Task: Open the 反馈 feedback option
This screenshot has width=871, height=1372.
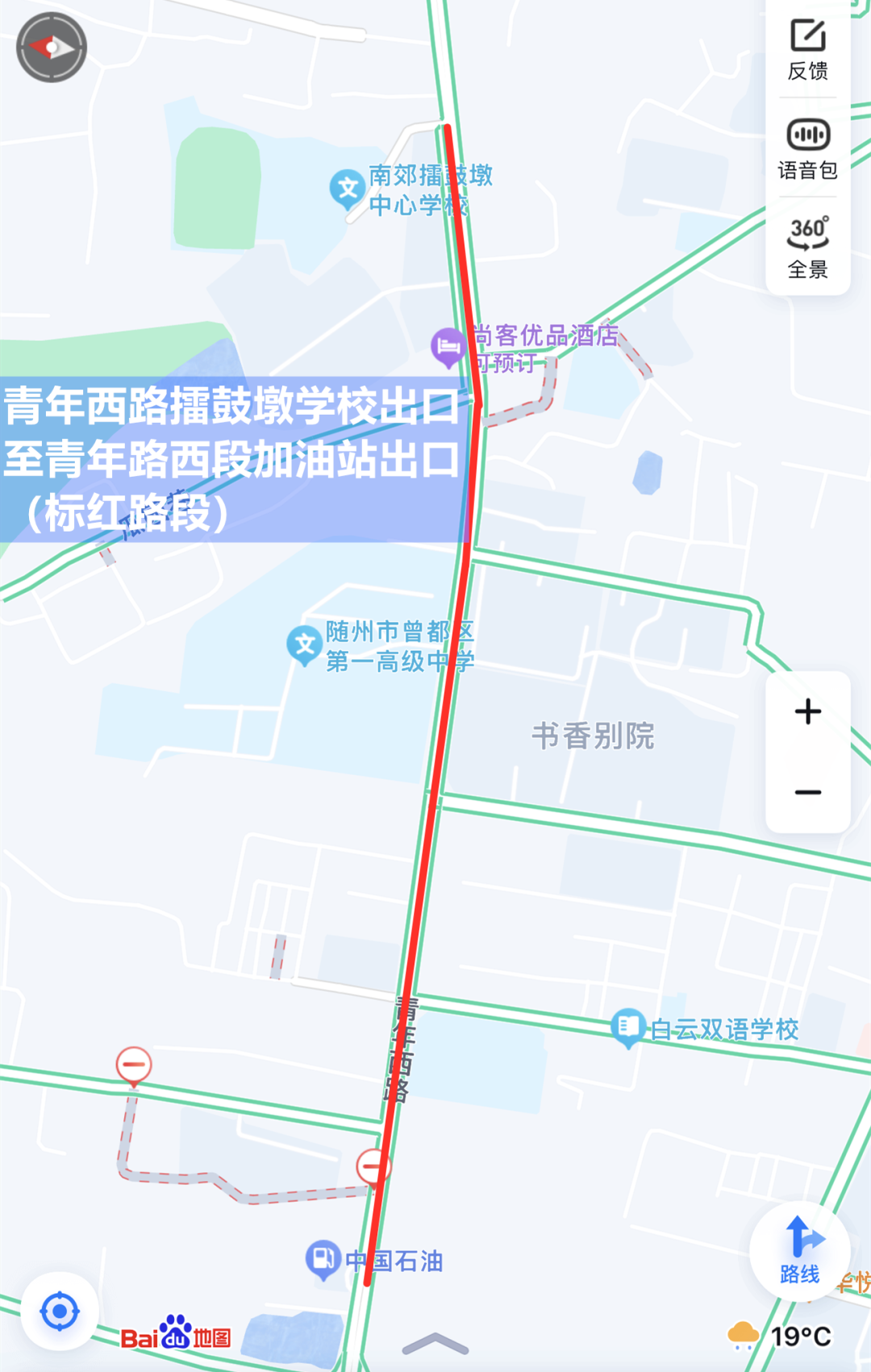Action: click(x=807, y=50)
